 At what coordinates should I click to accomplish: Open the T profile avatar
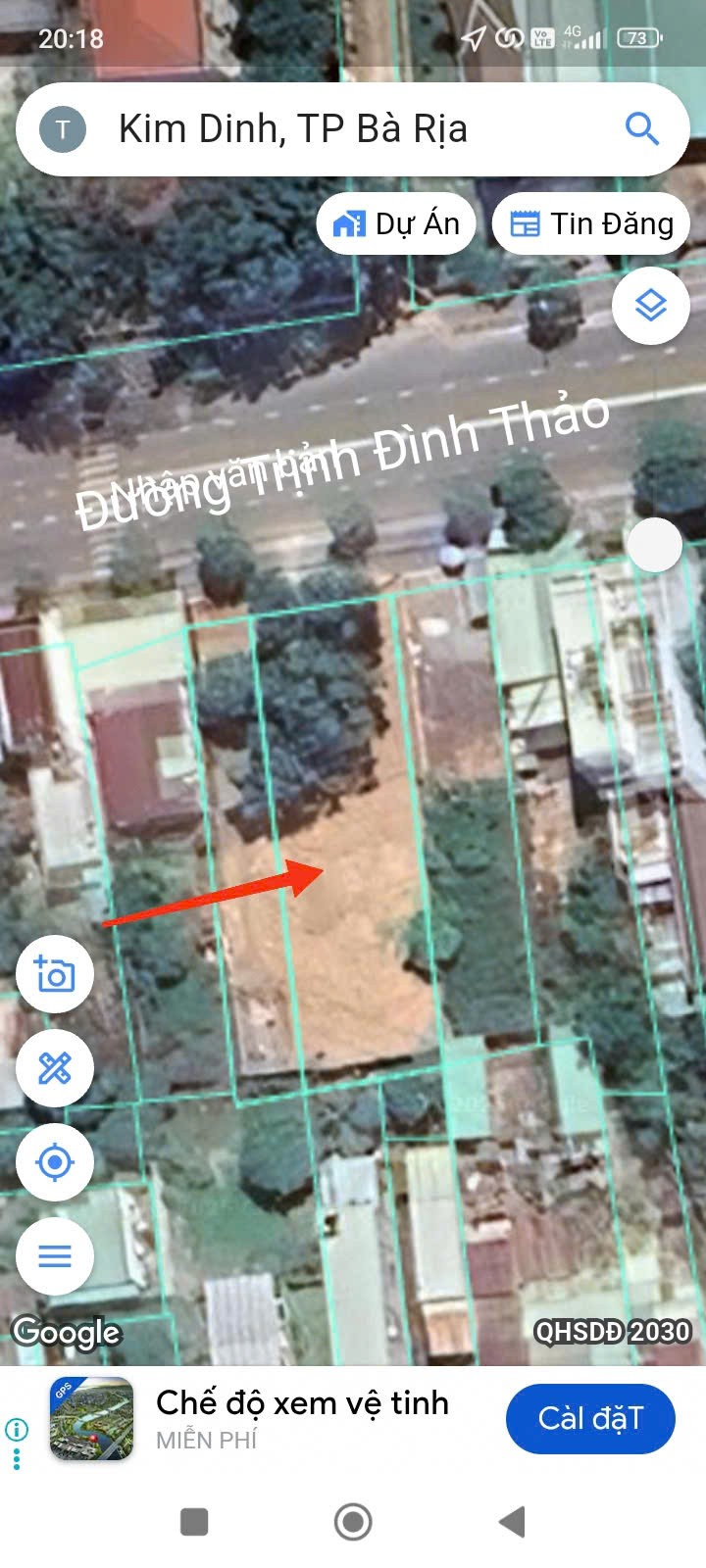pos(63,129)
